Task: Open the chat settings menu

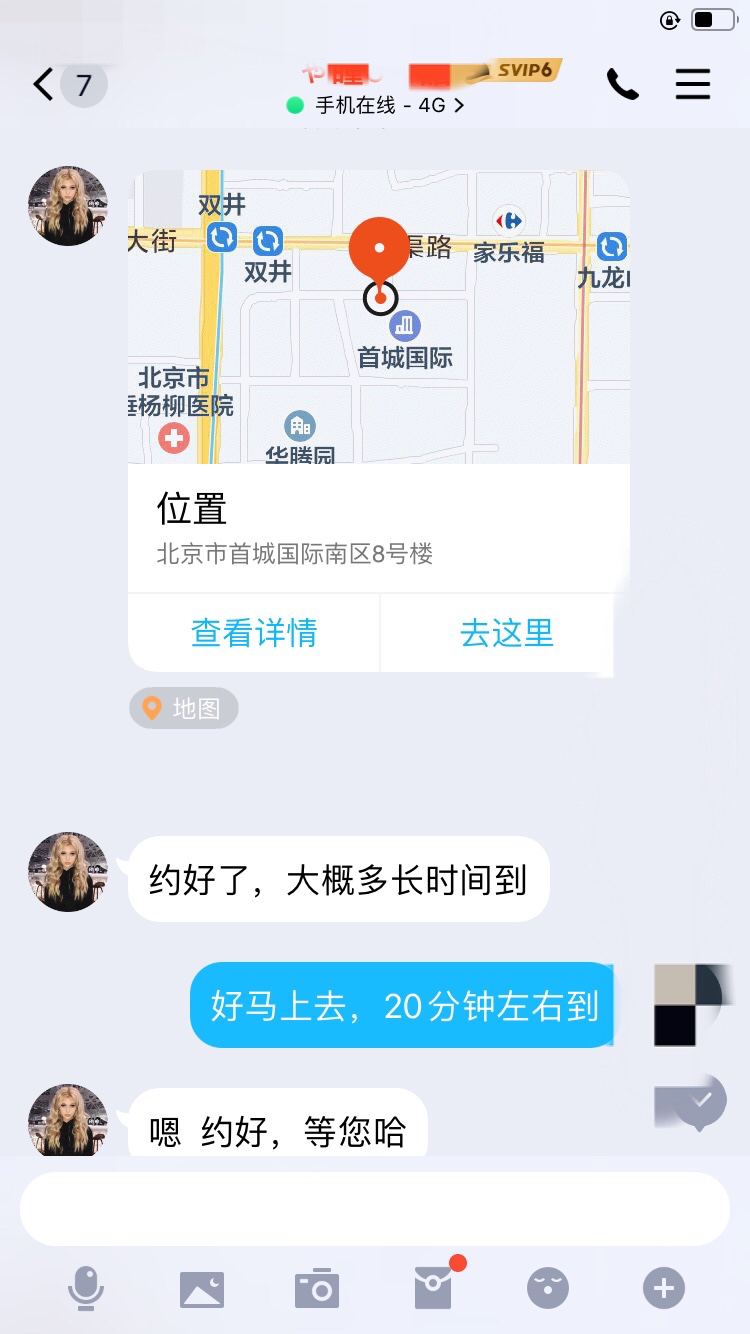Action: [692, 84]
